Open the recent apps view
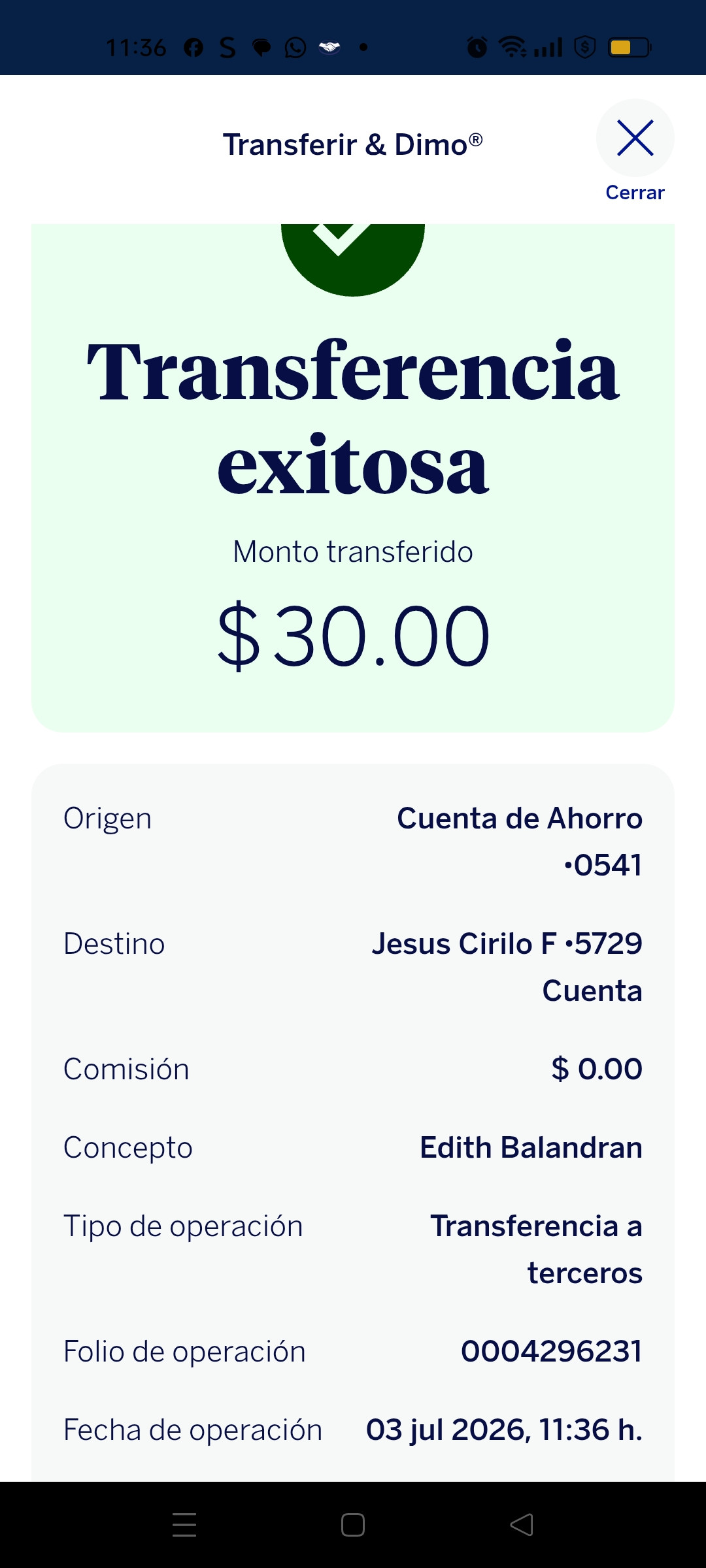Screen dimensions: 706x1568 (184, 1525)
